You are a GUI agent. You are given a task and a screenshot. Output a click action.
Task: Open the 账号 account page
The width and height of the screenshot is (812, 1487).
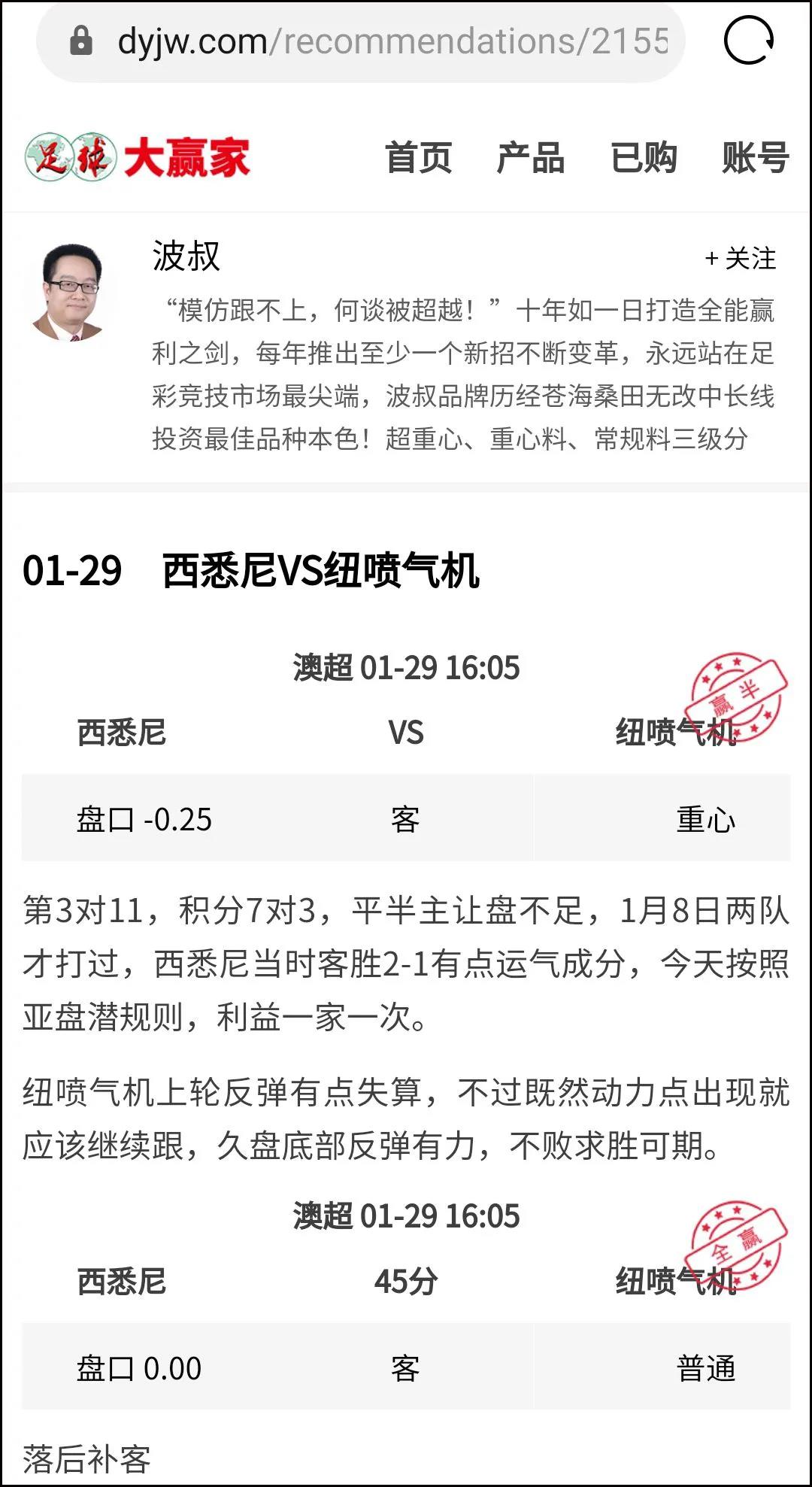756,157
